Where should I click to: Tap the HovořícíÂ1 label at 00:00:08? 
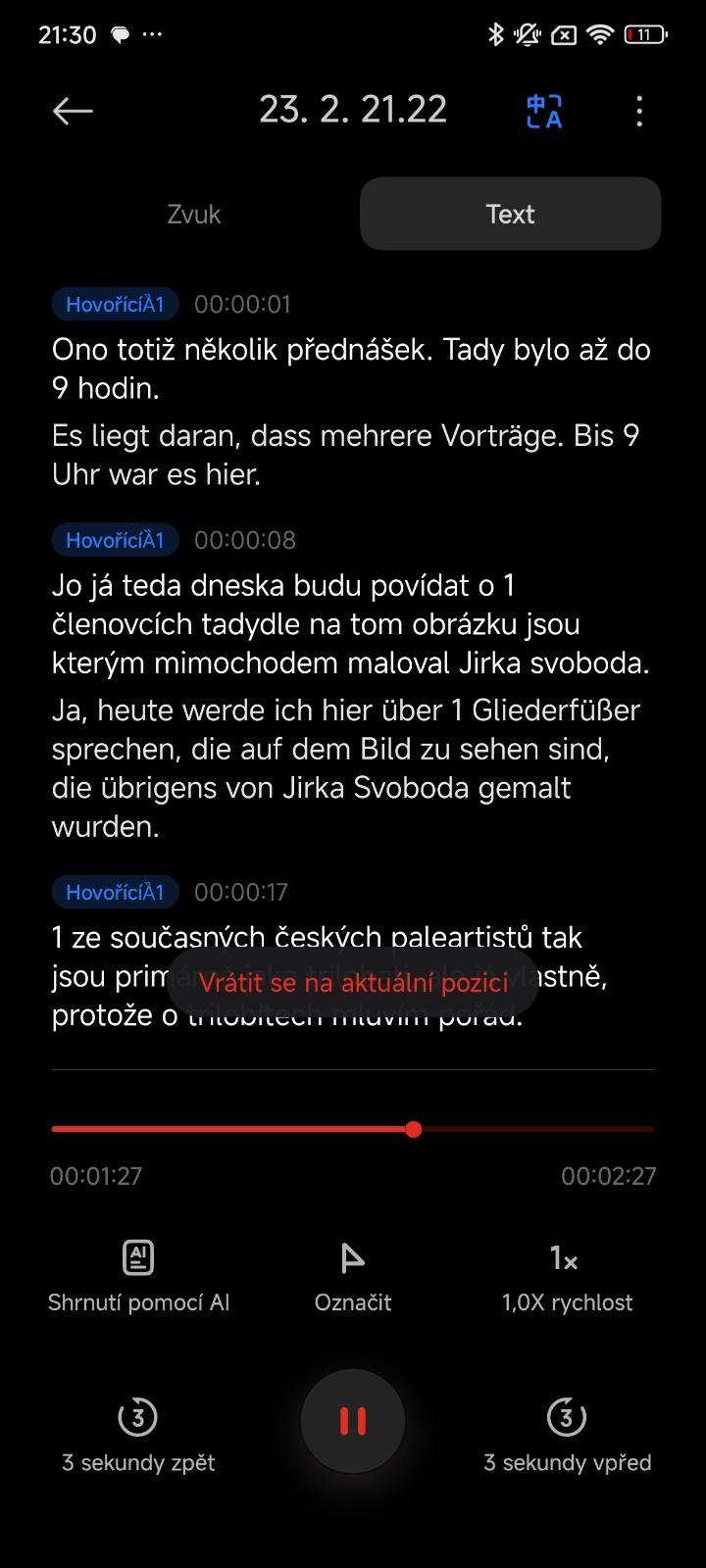click(115, 539)
